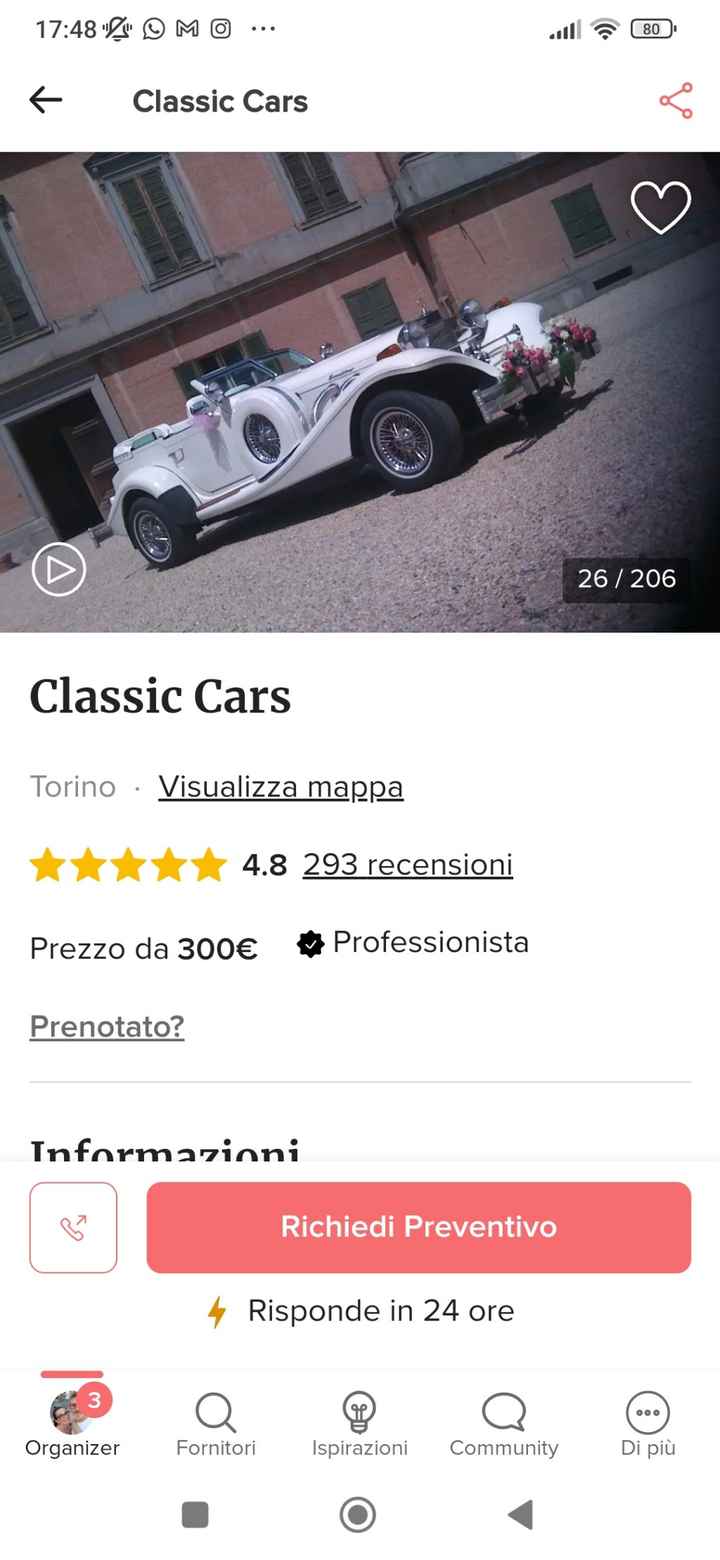Open Gmail from the status bar
Image resolution: width=720 pixels, height=1560 pixels.
189,29
